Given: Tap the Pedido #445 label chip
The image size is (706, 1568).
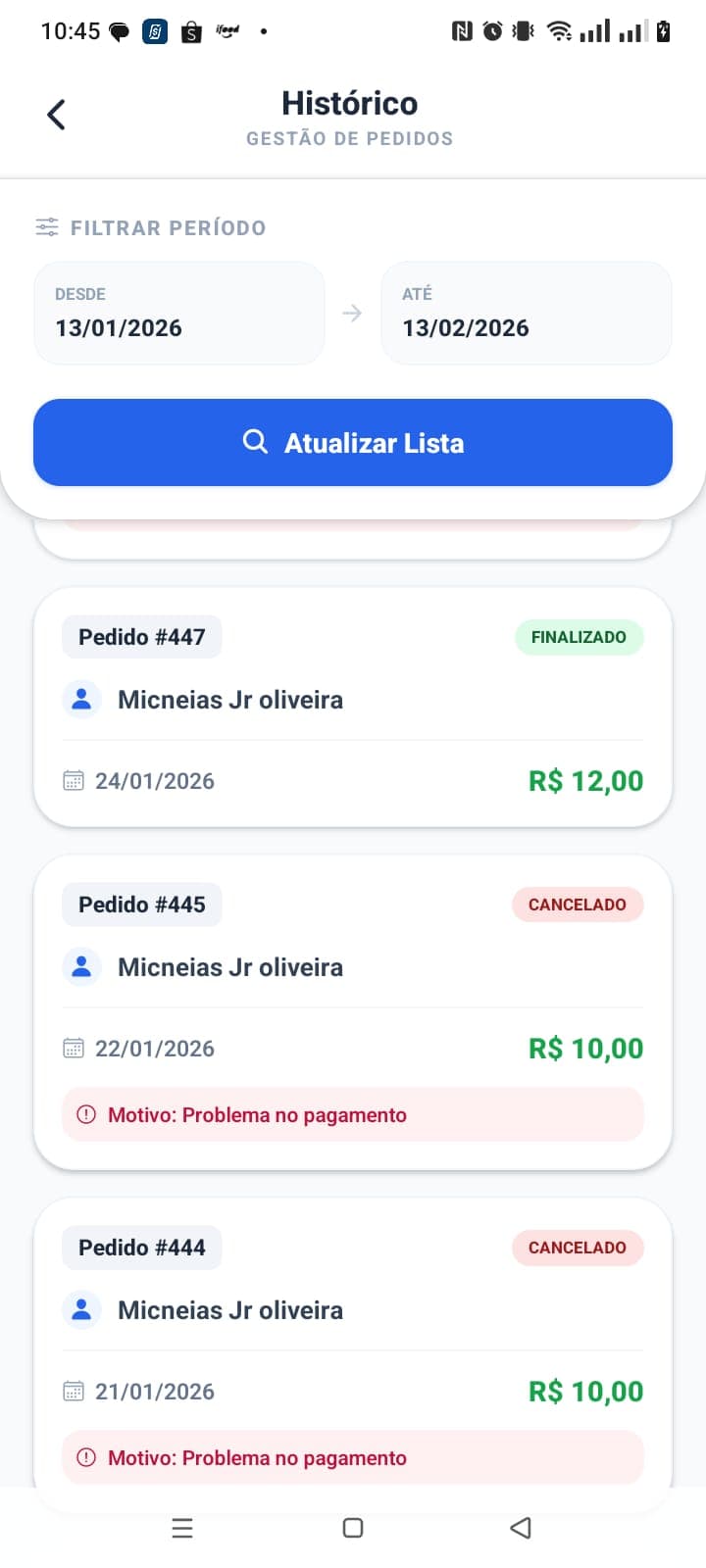Looking at the screenshot, I should (141, 904).
